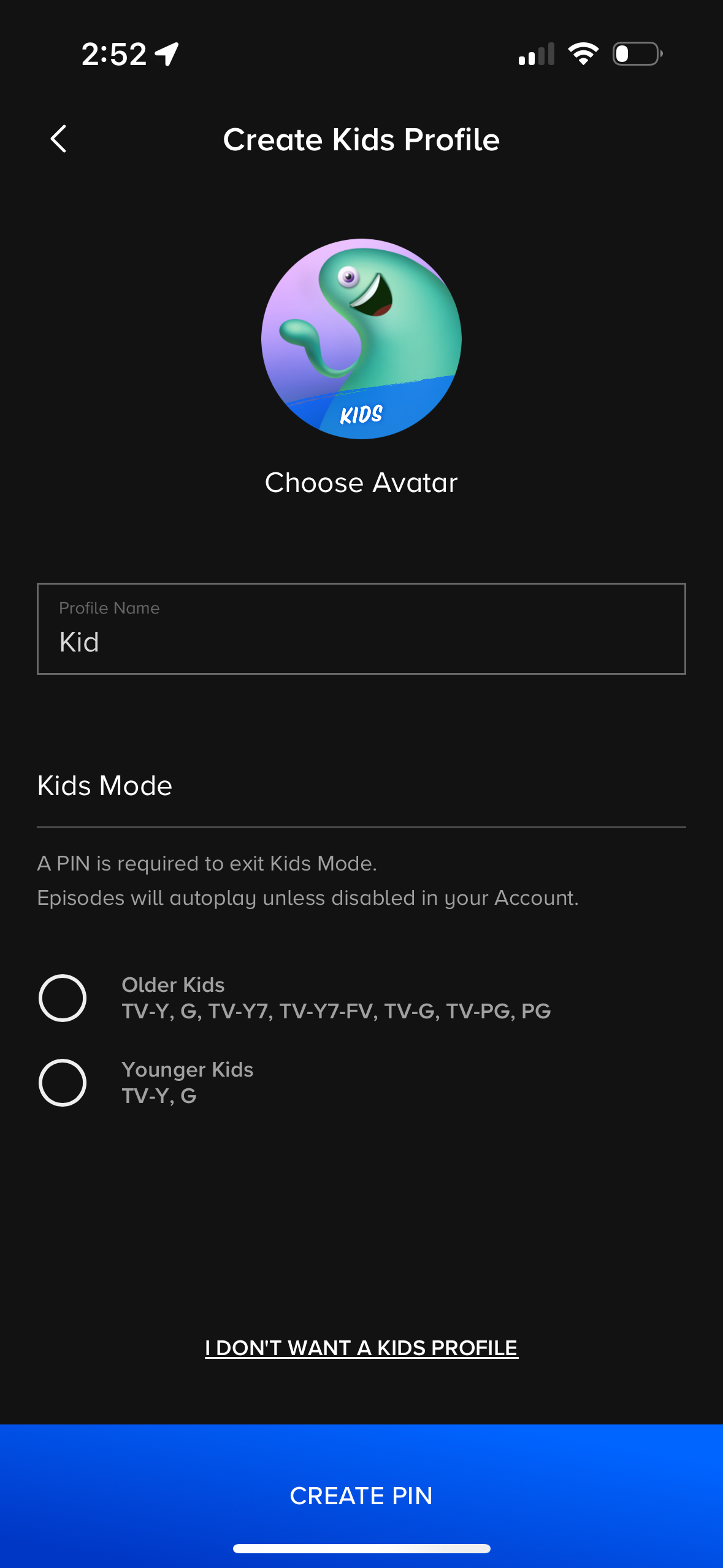The image size is (723, 1568).
Task: Tap the clock showing 2:52
Action: (114, 55)
